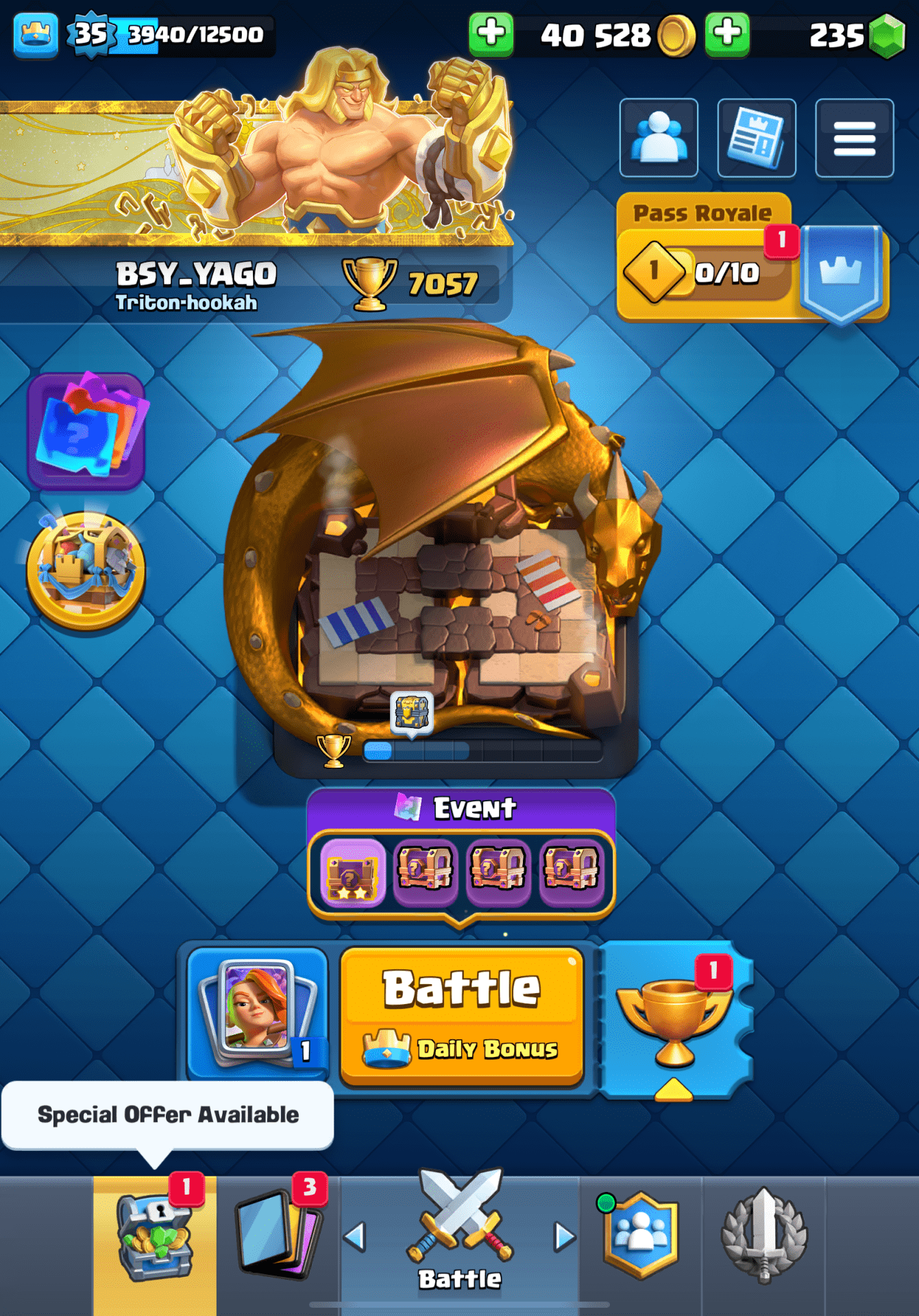Add more gold with plus button

[x=491, y=34]
